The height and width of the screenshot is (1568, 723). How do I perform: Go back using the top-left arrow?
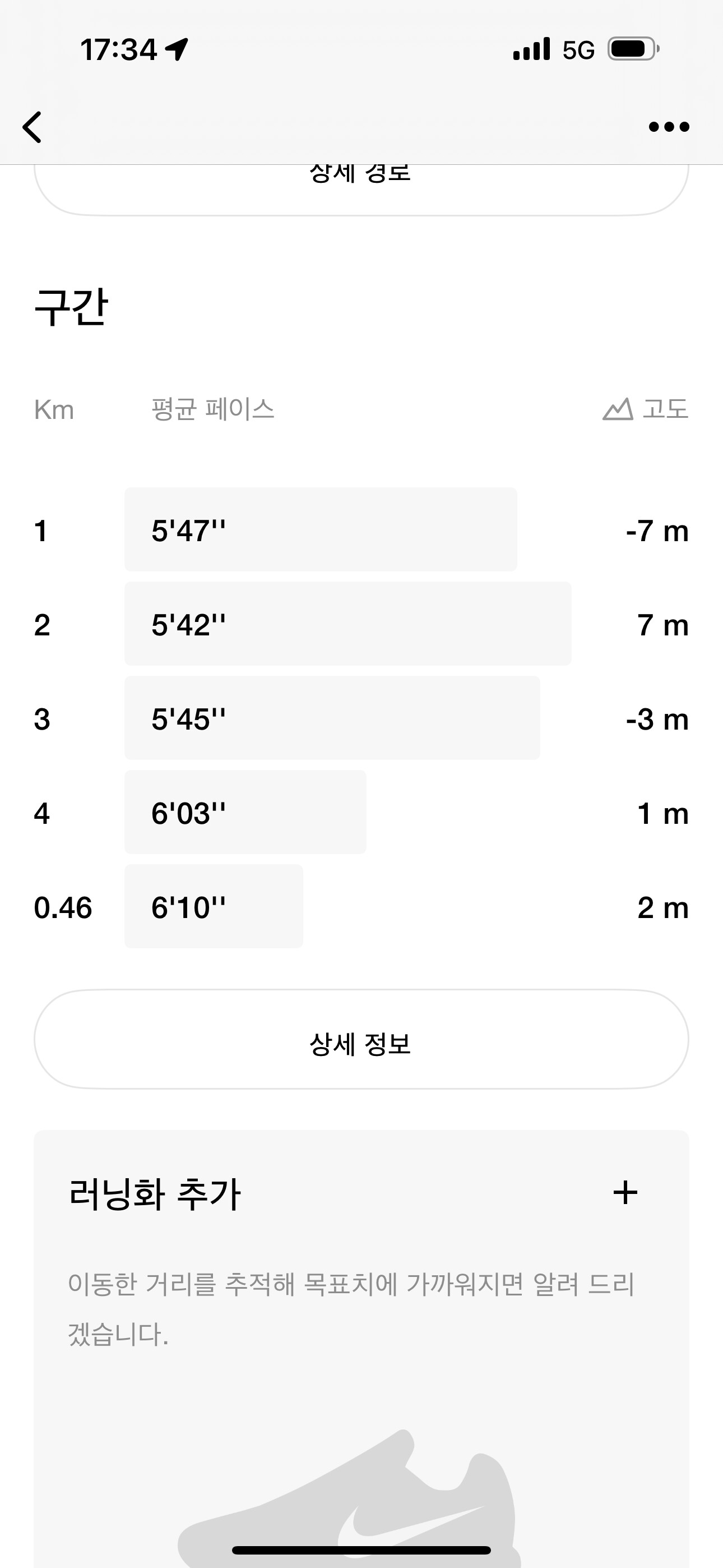(33, 127)
